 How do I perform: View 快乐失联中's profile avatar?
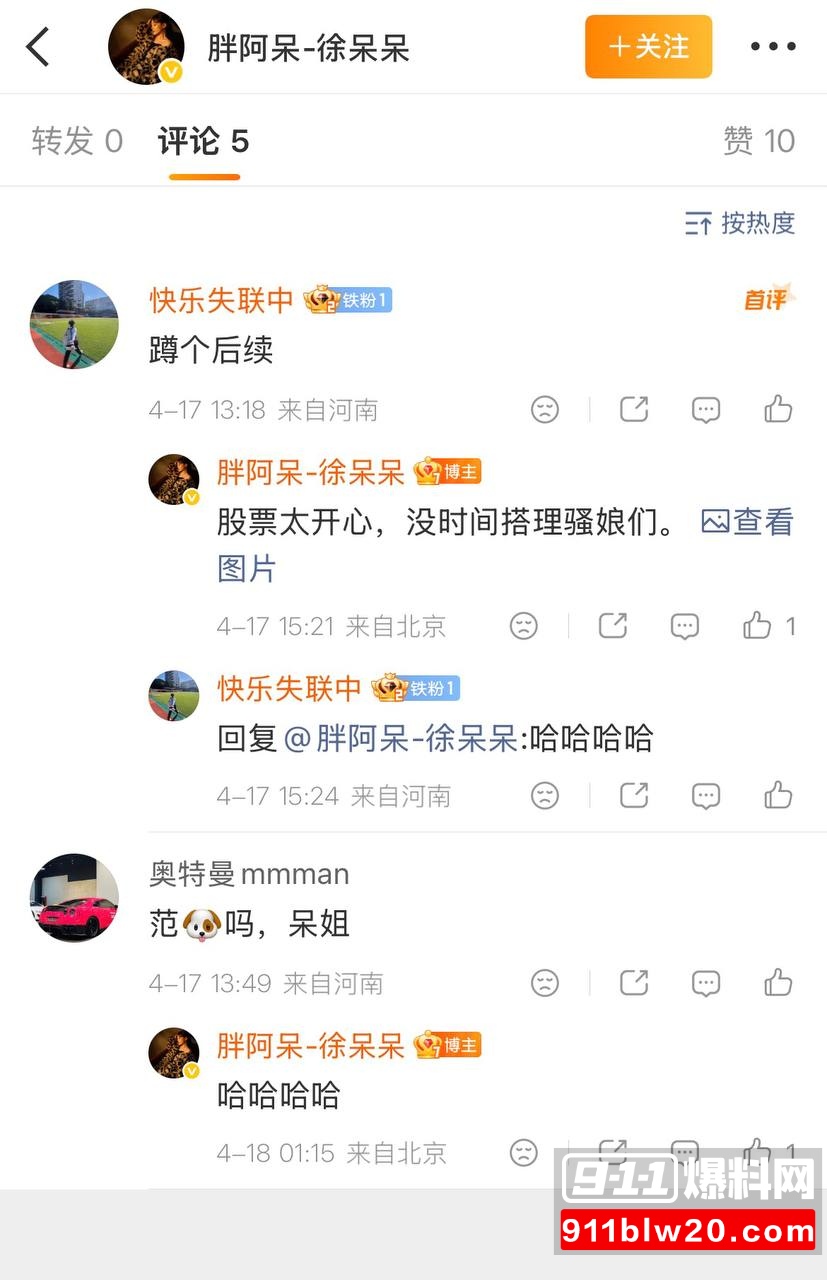coord(73,323)
